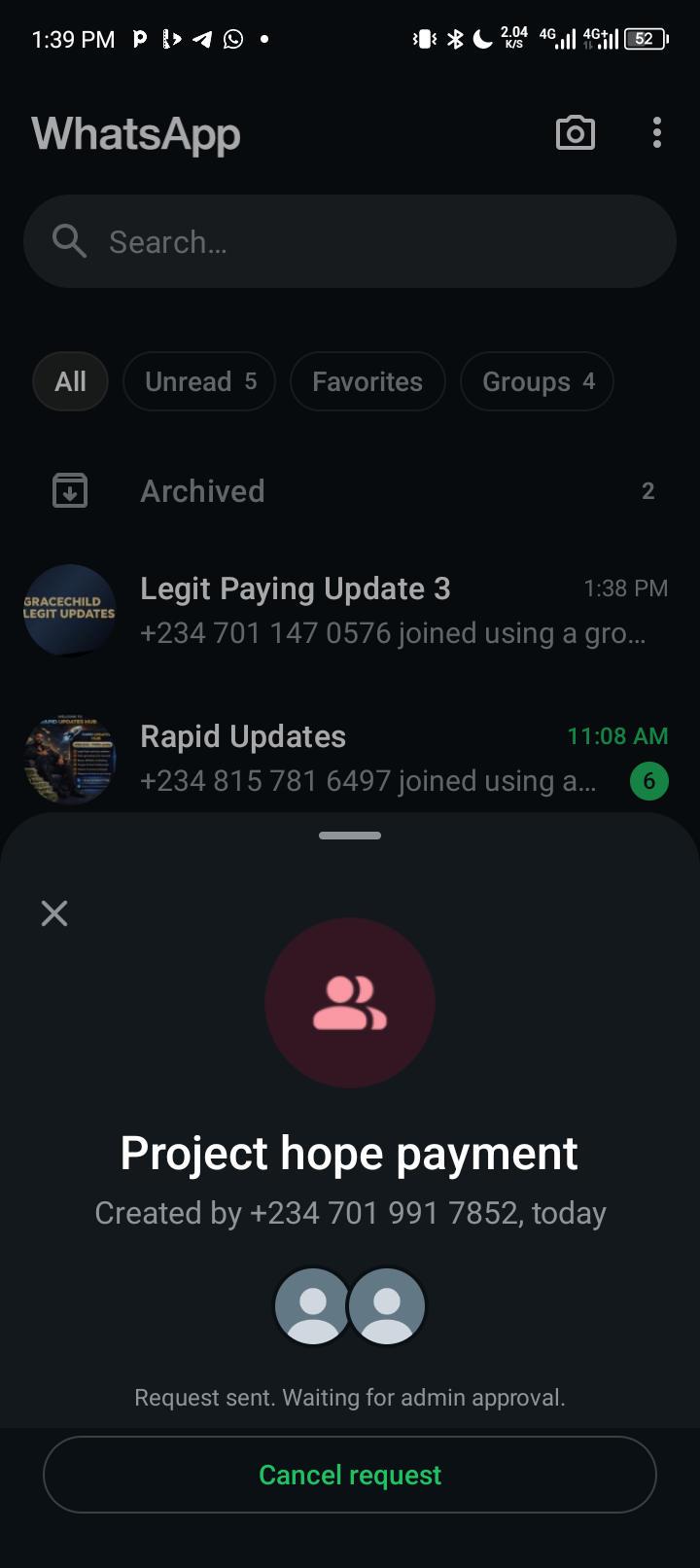This screenshot has width=700, height=1568.
Task: Open the Rapid Updates chat
Action: pyautogui.click(x=350, y=759)
